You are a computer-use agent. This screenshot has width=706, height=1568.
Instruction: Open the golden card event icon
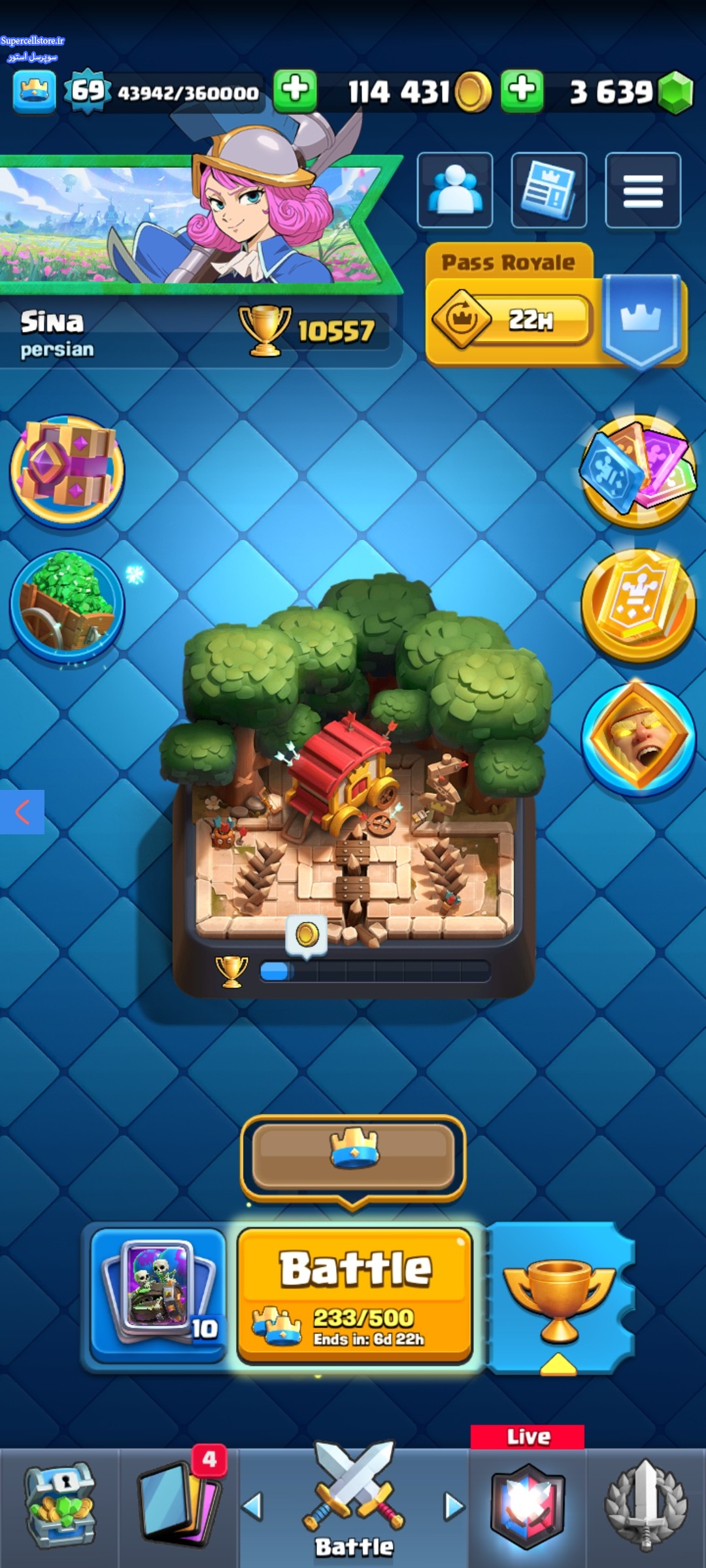(x=638, y=605)
